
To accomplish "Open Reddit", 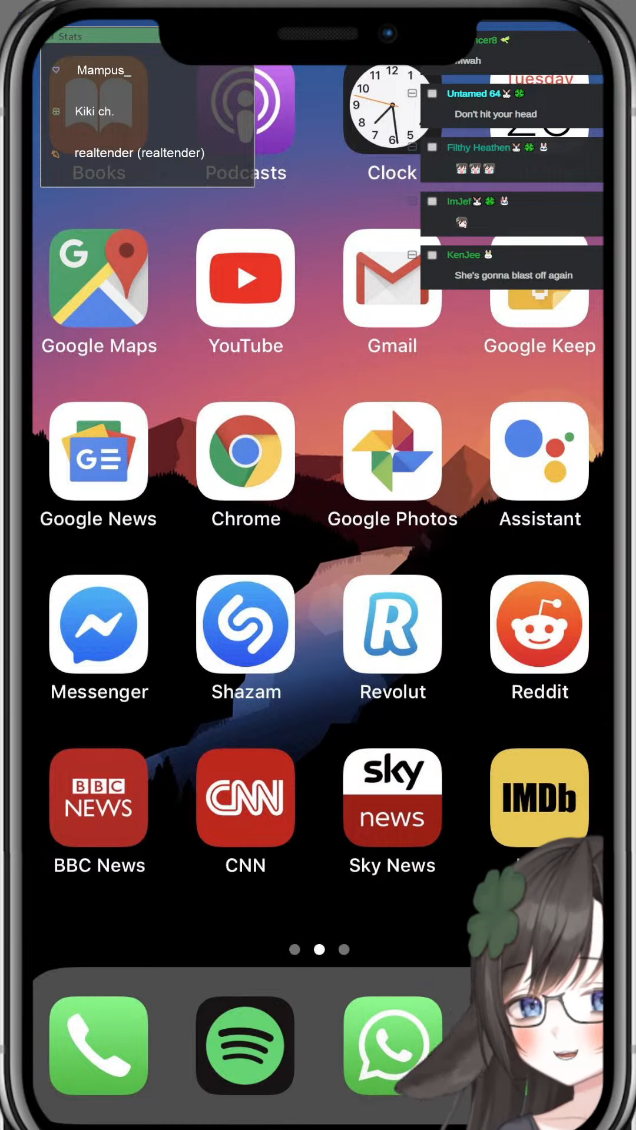I will 539,624.
